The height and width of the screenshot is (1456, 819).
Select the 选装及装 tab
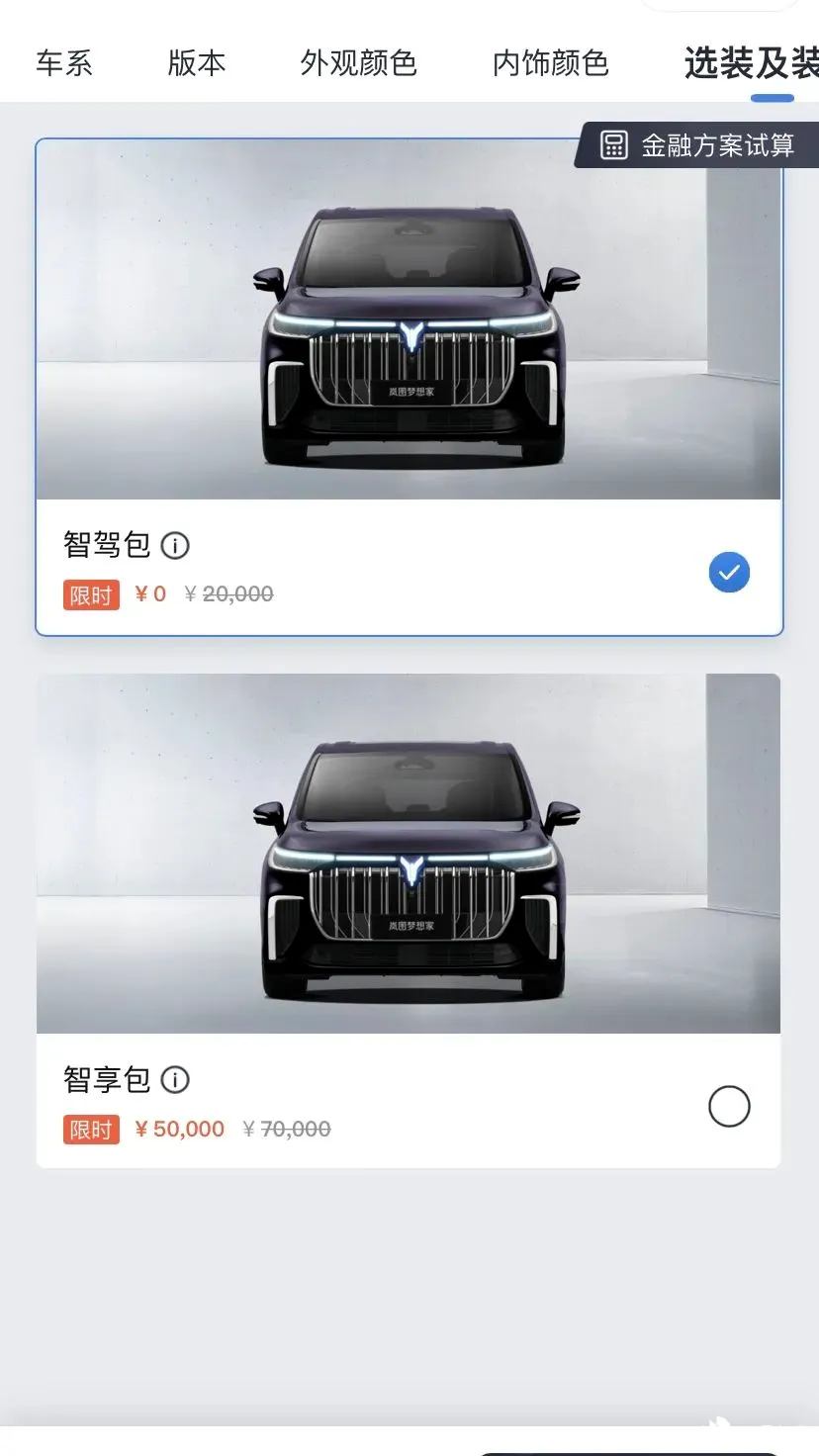coord(752,63)
